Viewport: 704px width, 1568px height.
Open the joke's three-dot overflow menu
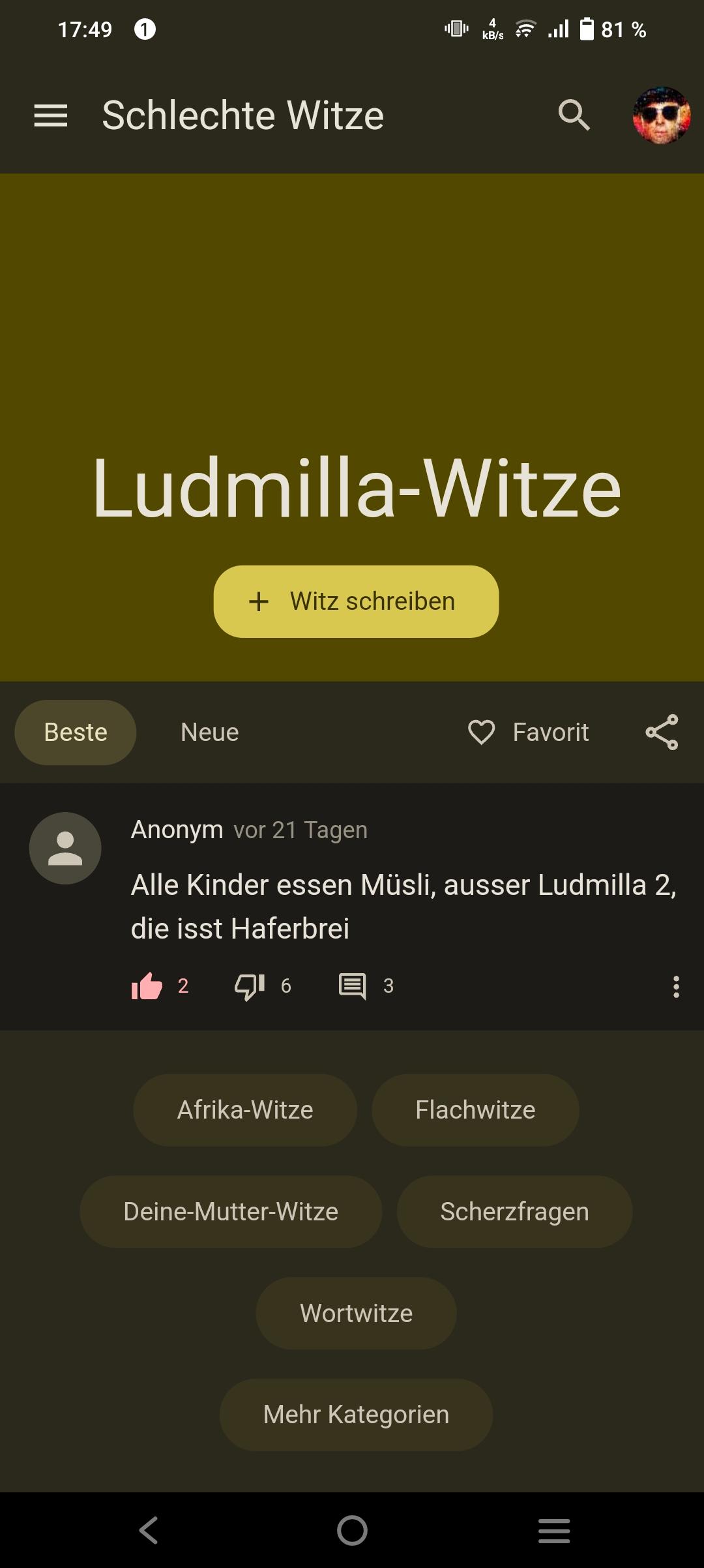point(676,987)
